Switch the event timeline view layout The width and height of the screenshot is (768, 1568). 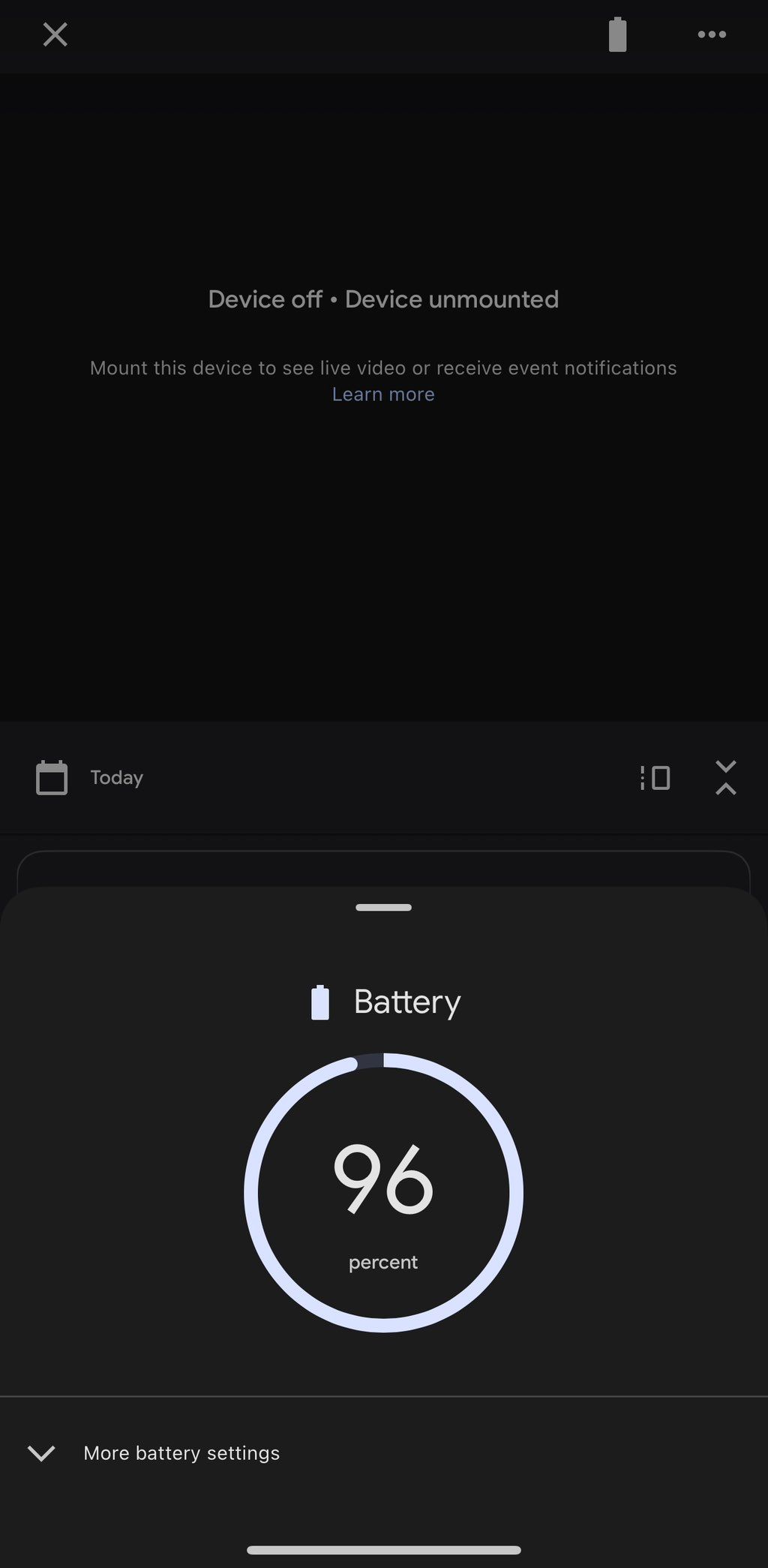click(655, 778)
